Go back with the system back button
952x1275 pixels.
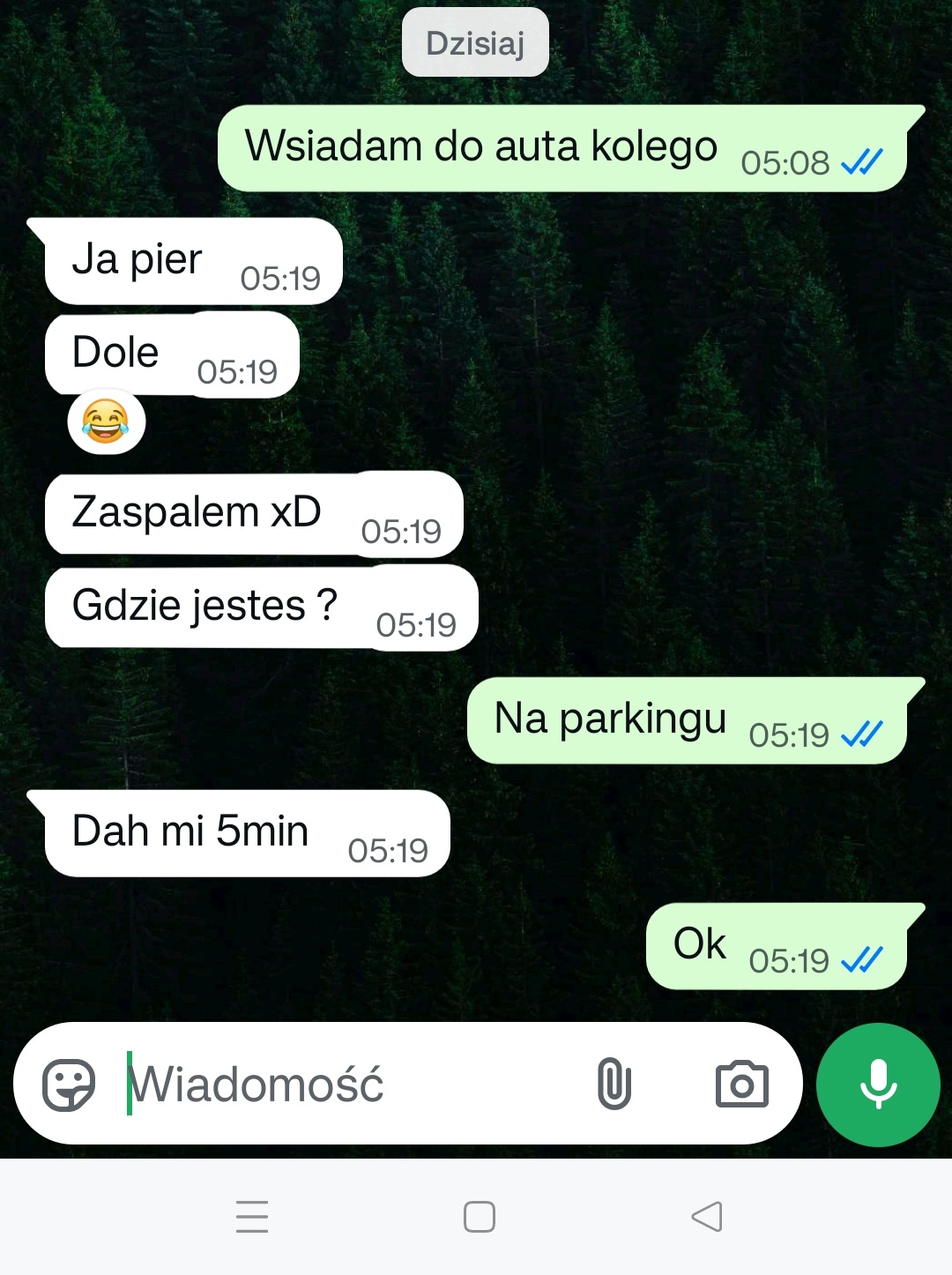click(x=707, y=1217)
